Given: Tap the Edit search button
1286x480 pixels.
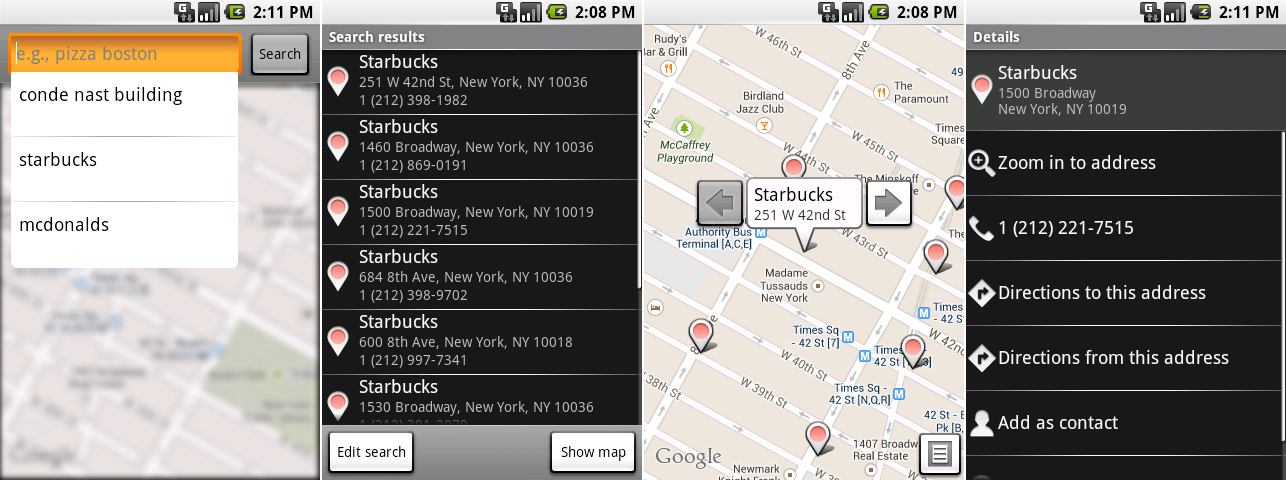Looking at the screenshot, I should (x=371, y=452).
